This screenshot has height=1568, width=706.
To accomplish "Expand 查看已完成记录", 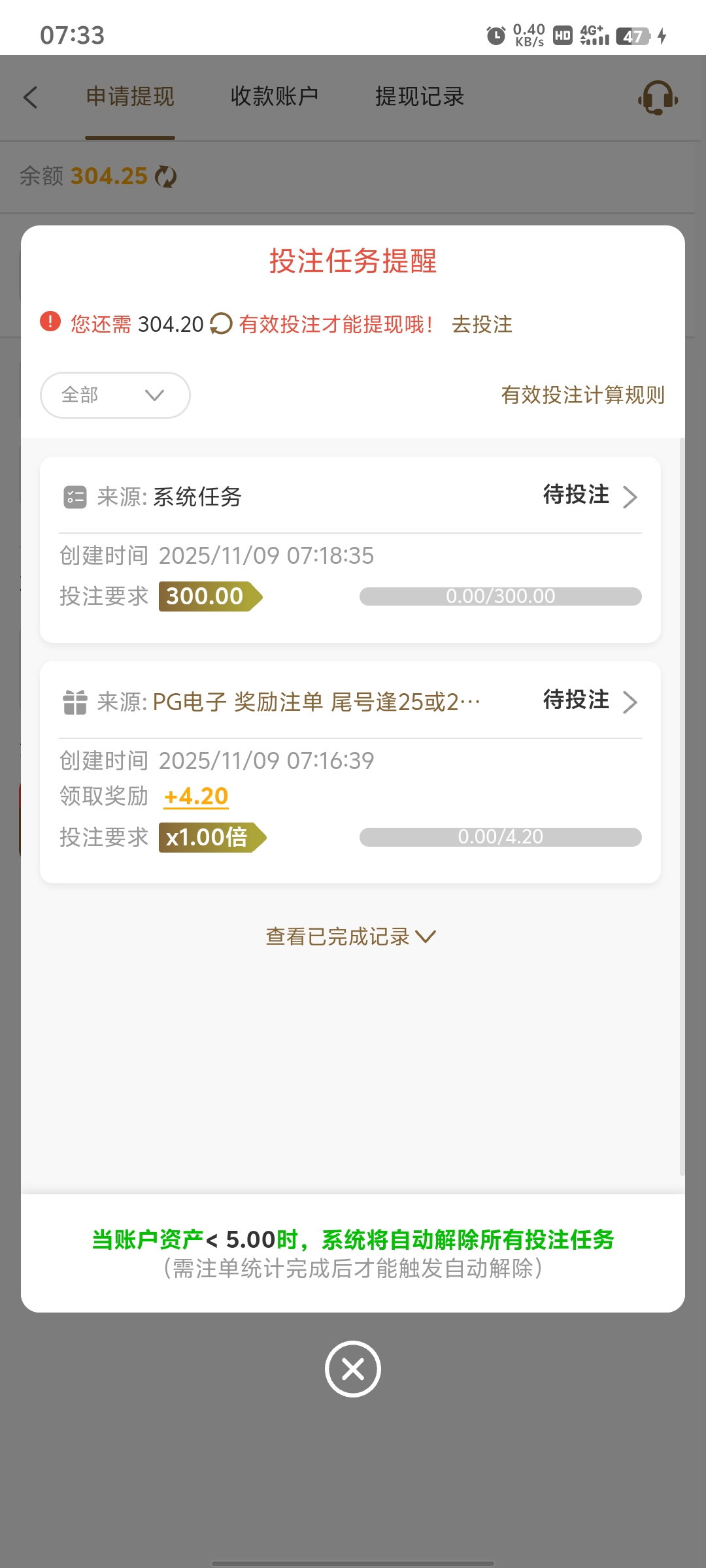I will (x=350, y=937).
